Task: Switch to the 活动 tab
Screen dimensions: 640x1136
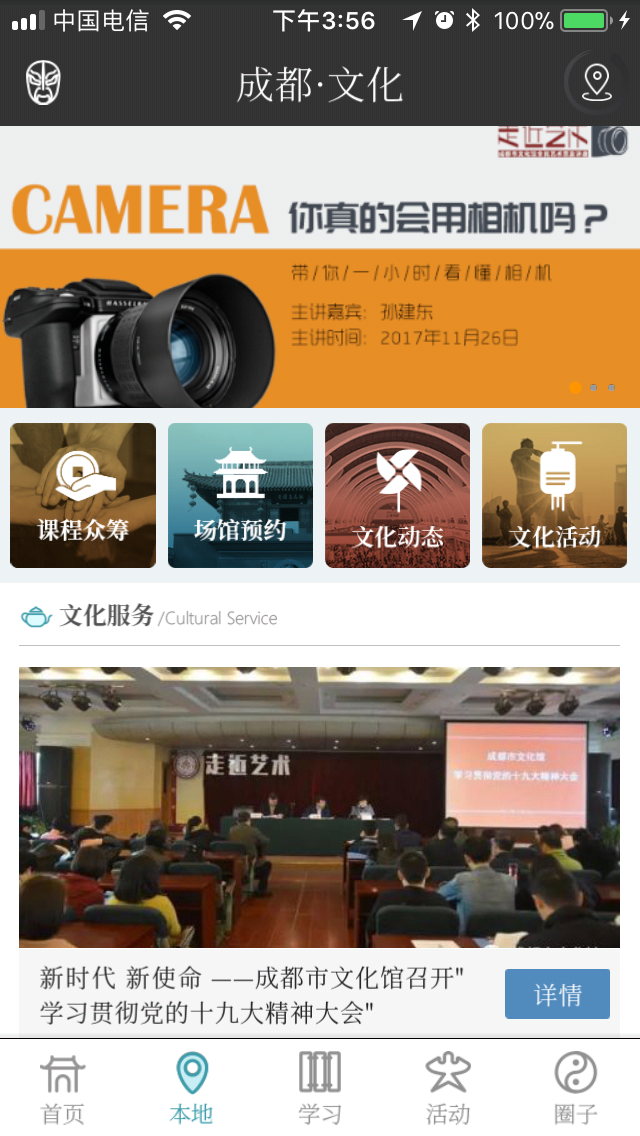Action: (x=447, y=1088)
